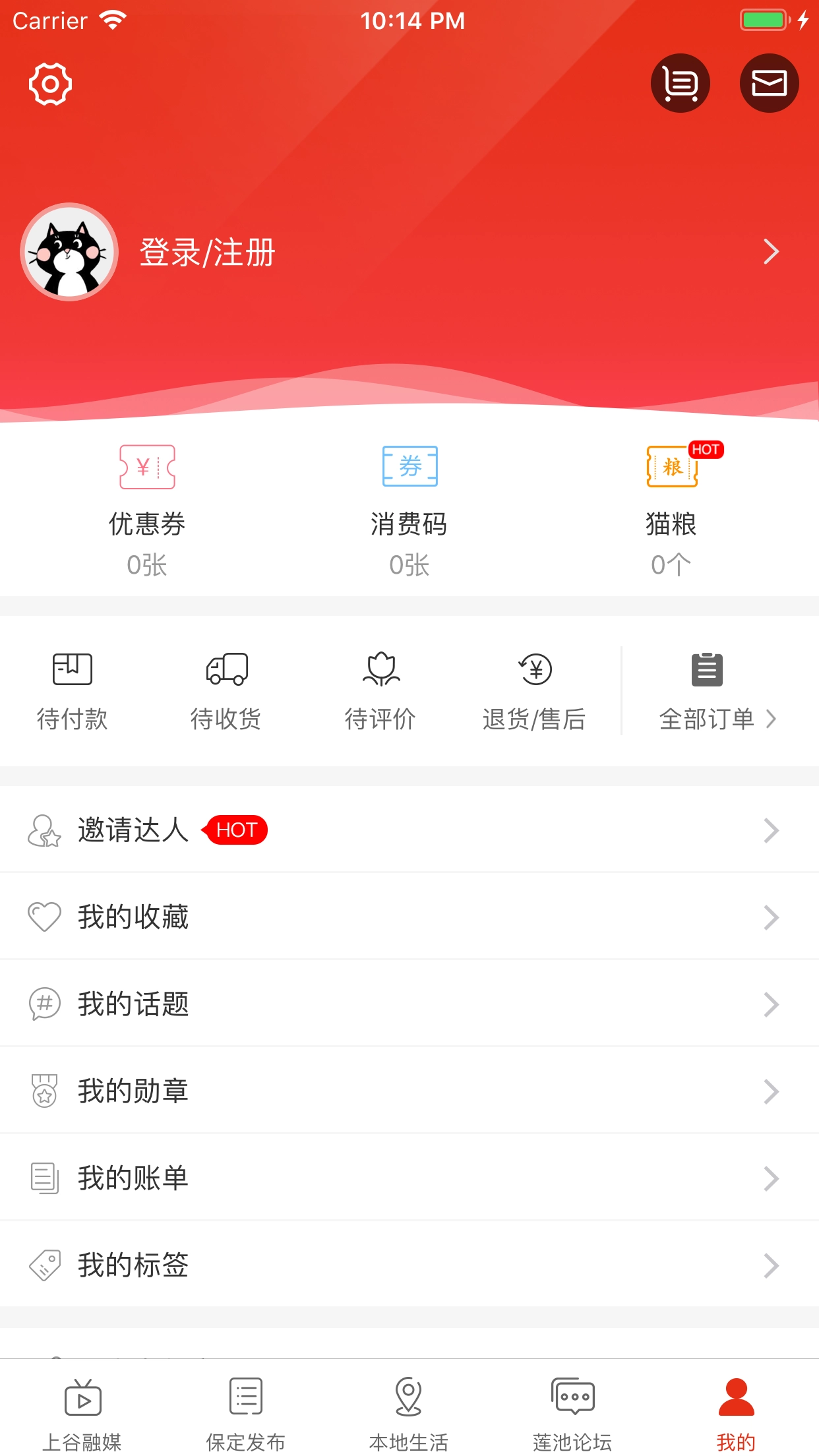Select the 优惠券 coupon ticket icon
The height and width of the screenshot is (1456, 819).
pyautogui.click(x=146, y=466)
